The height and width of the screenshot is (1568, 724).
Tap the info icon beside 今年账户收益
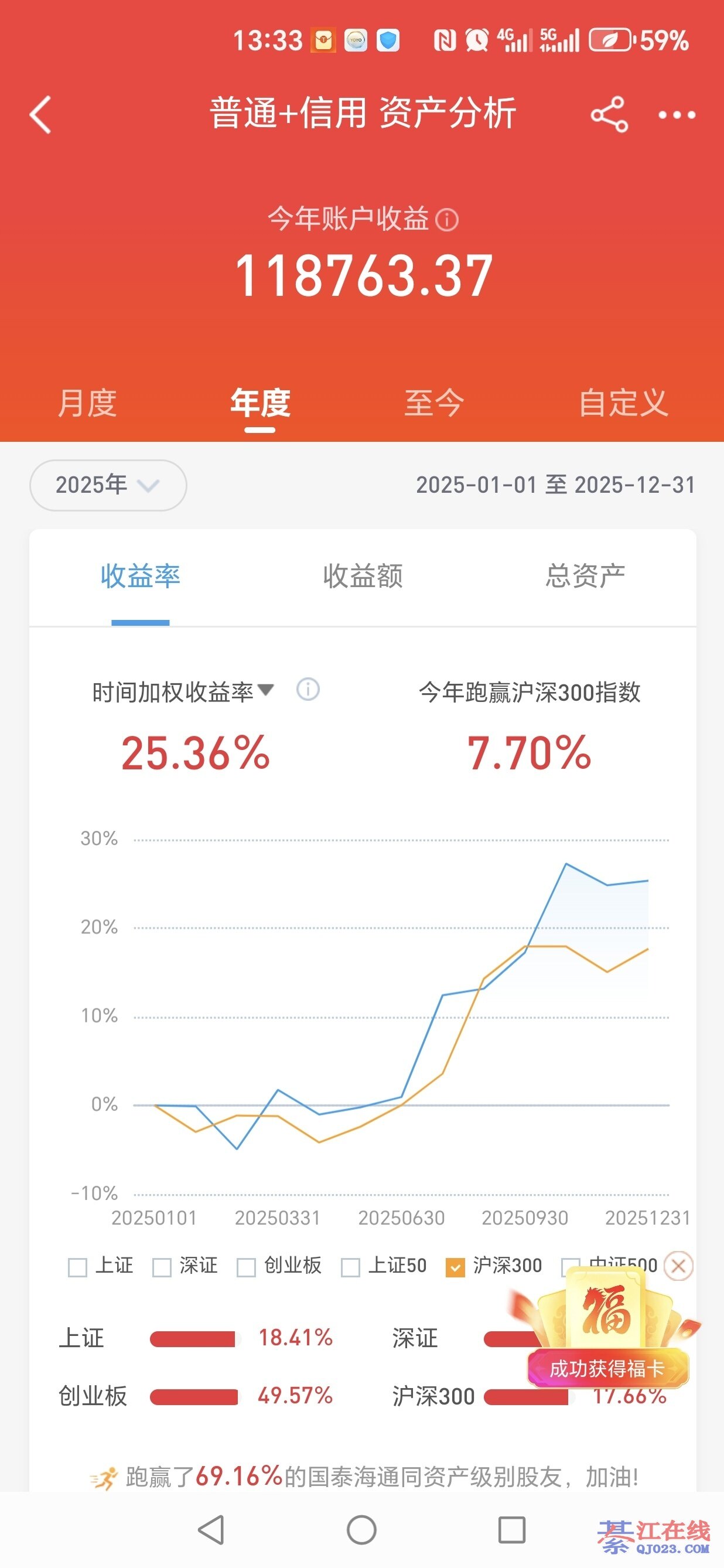(x=447, y=220)
